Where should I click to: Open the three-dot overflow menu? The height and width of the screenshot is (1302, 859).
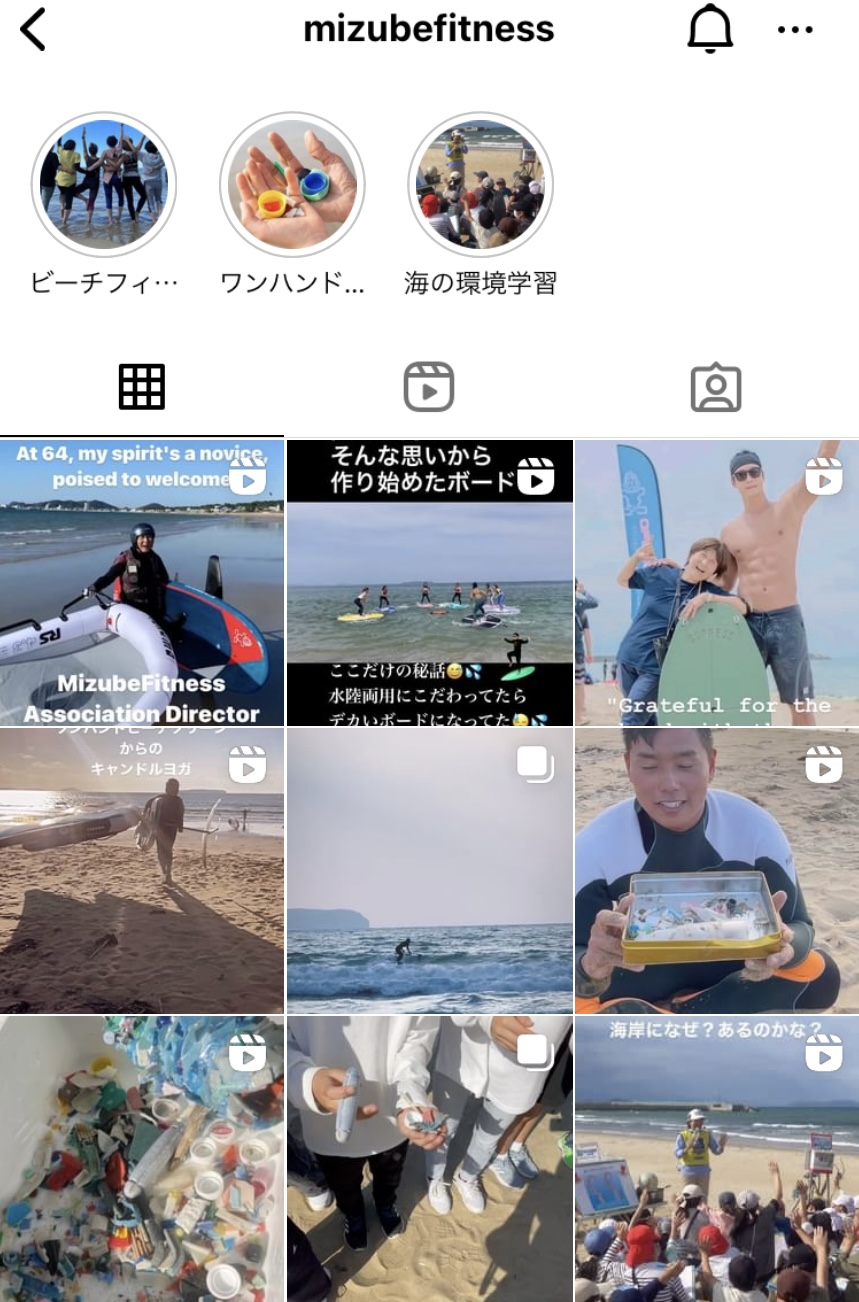point(795,30)
